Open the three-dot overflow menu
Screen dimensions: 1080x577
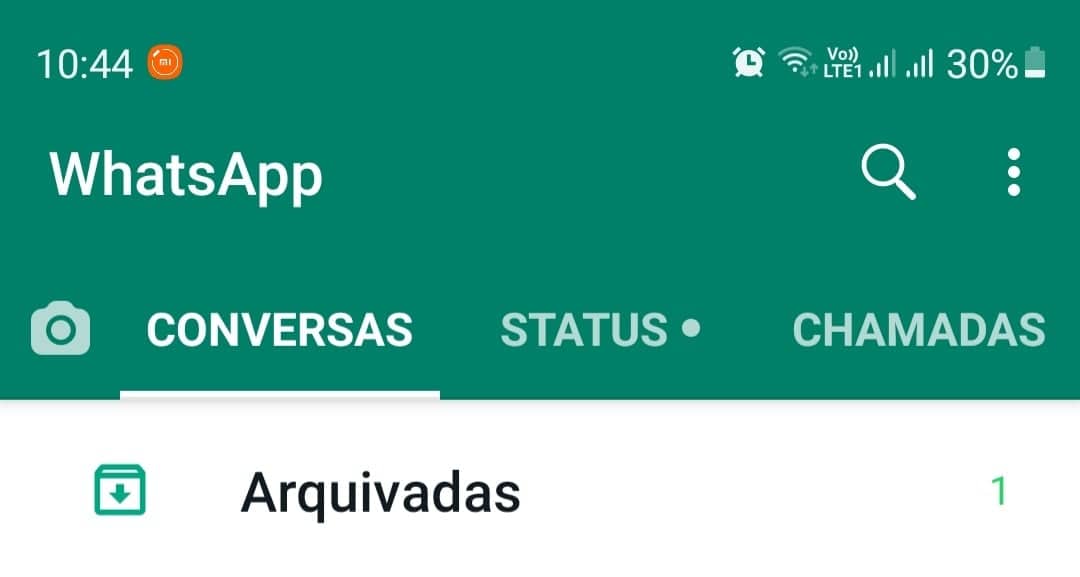pos(1013,173)
